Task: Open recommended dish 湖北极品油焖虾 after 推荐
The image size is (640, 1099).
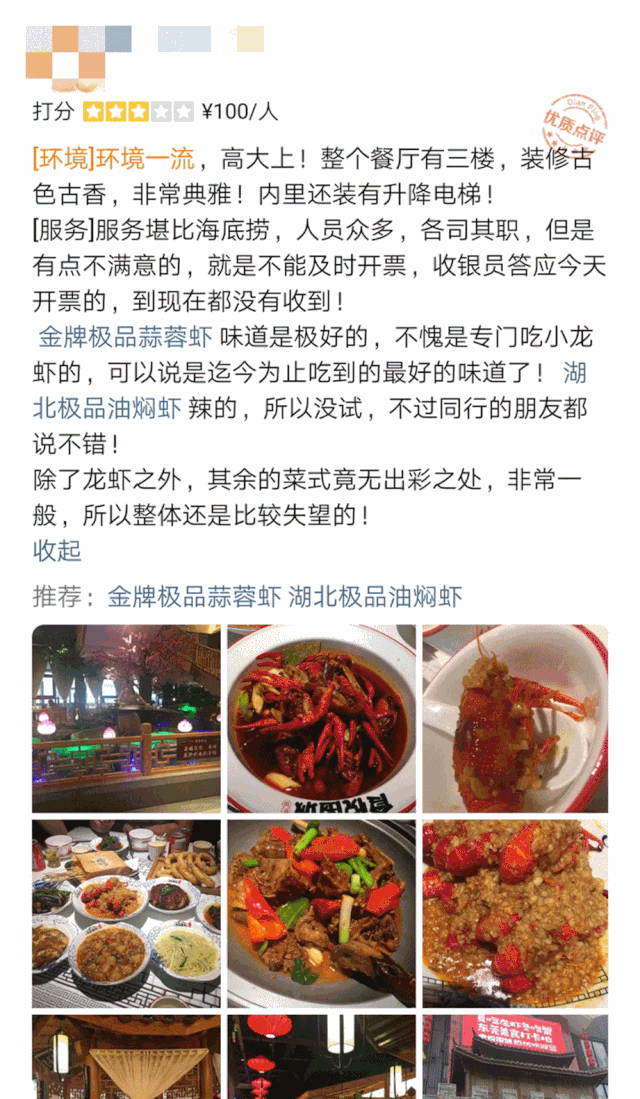Action: point(375,597)
